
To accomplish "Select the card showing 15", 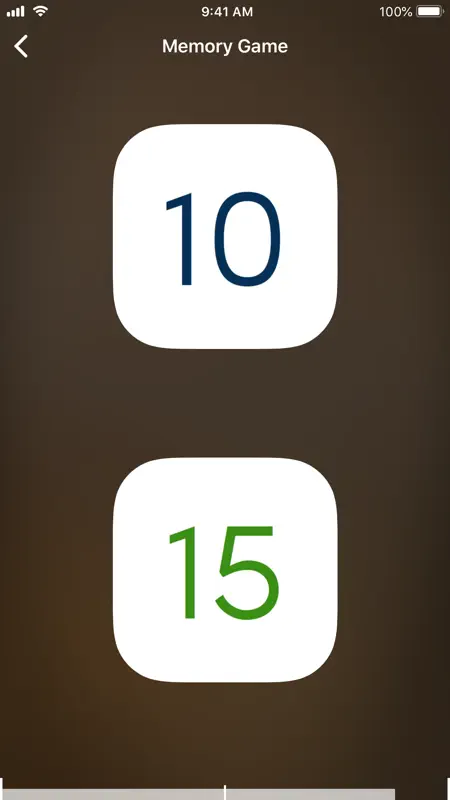I will point(225,570).
